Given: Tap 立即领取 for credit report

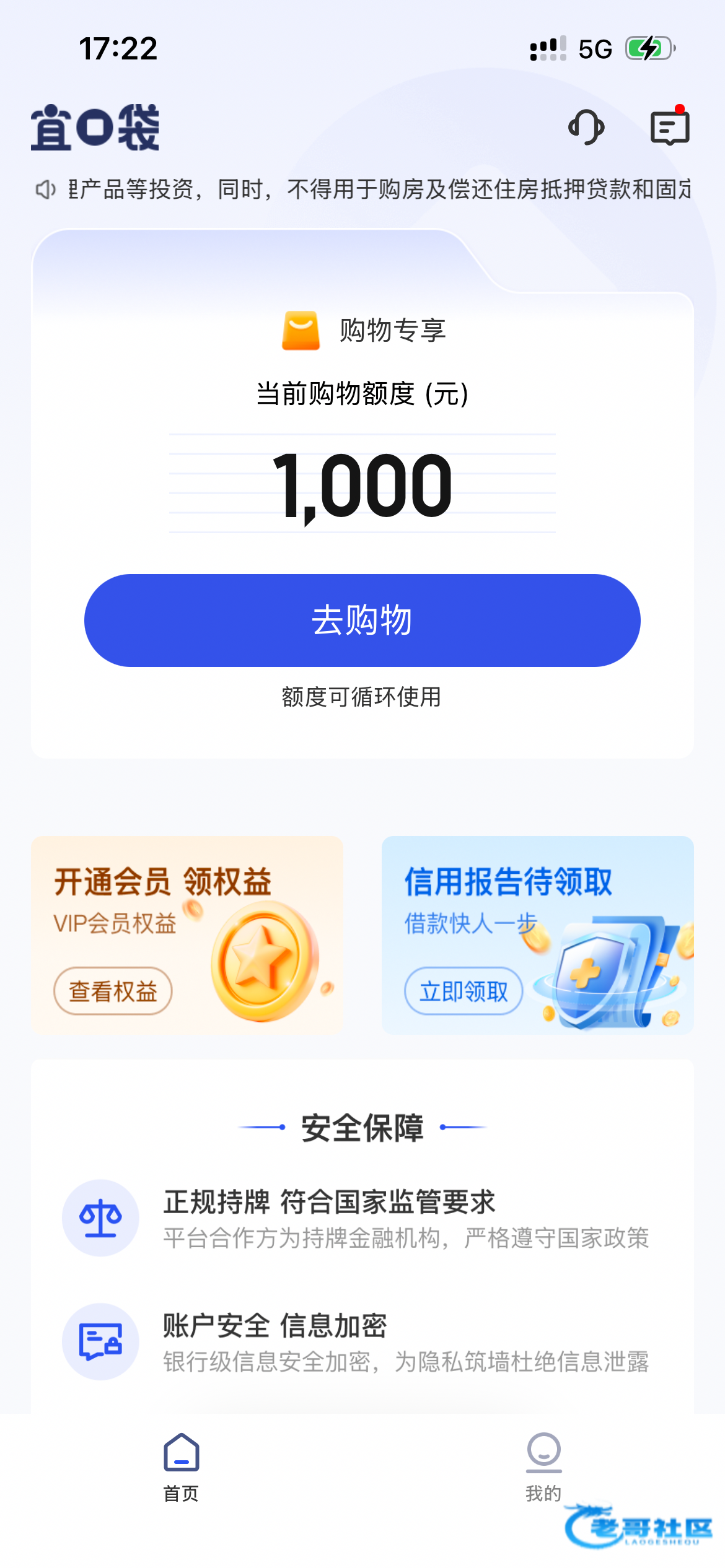Looking at the screenshot, I should pos(464,991).
